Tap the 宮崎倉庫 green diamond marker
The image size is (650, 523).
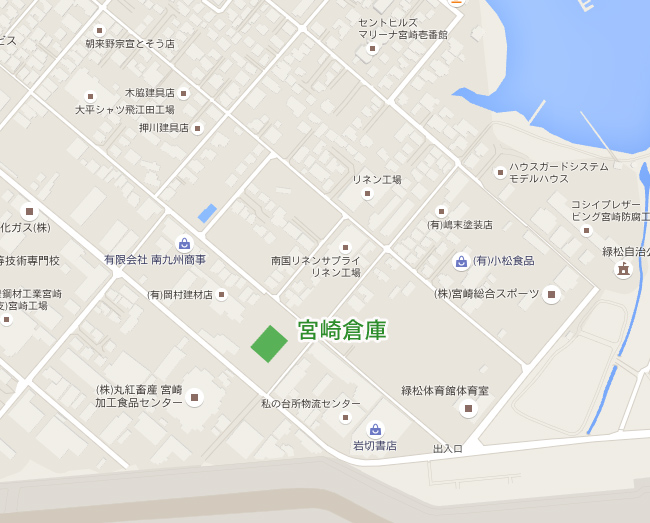tap(269, 344)
